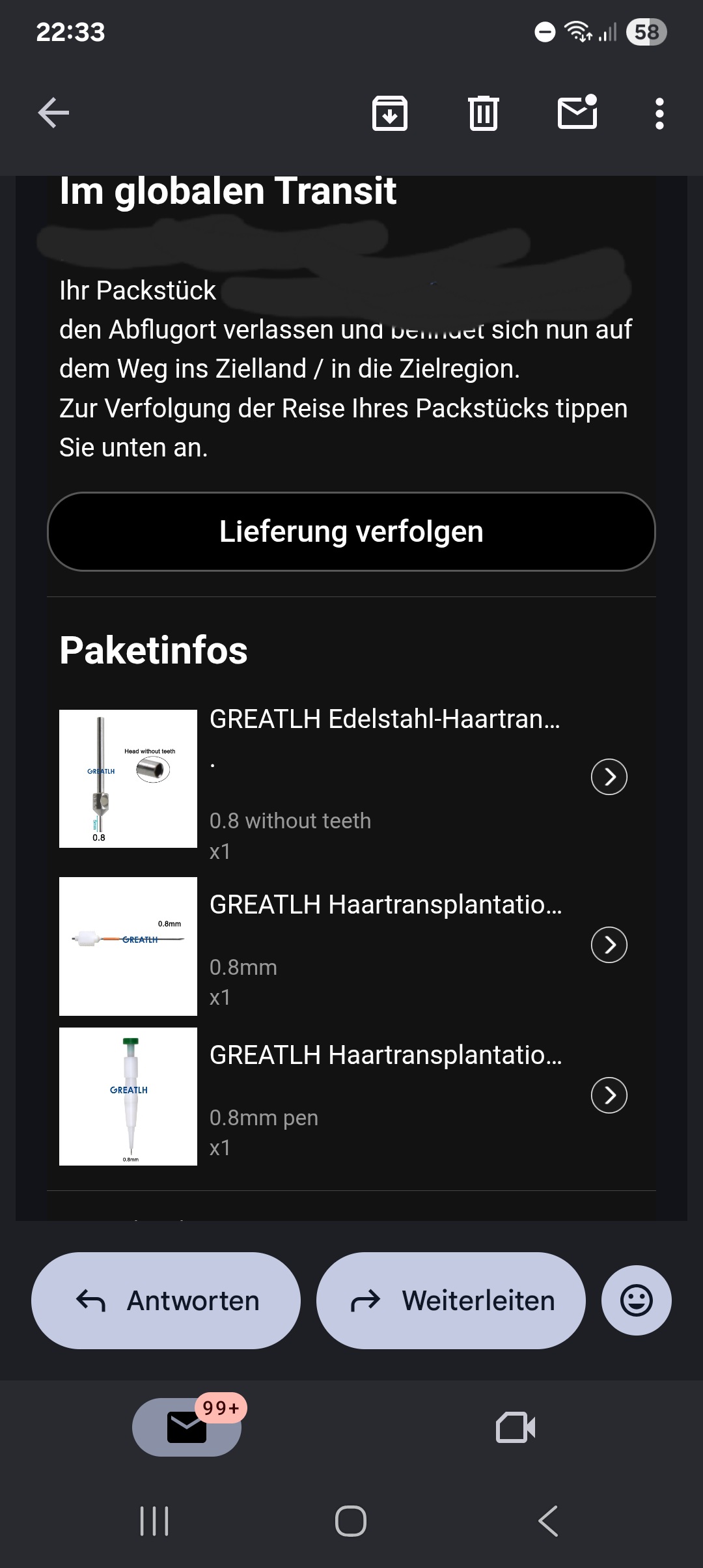This screenshot has width=703, height=1568.
Task: Open the emoji reaction picker
Action: [636, 1300]
